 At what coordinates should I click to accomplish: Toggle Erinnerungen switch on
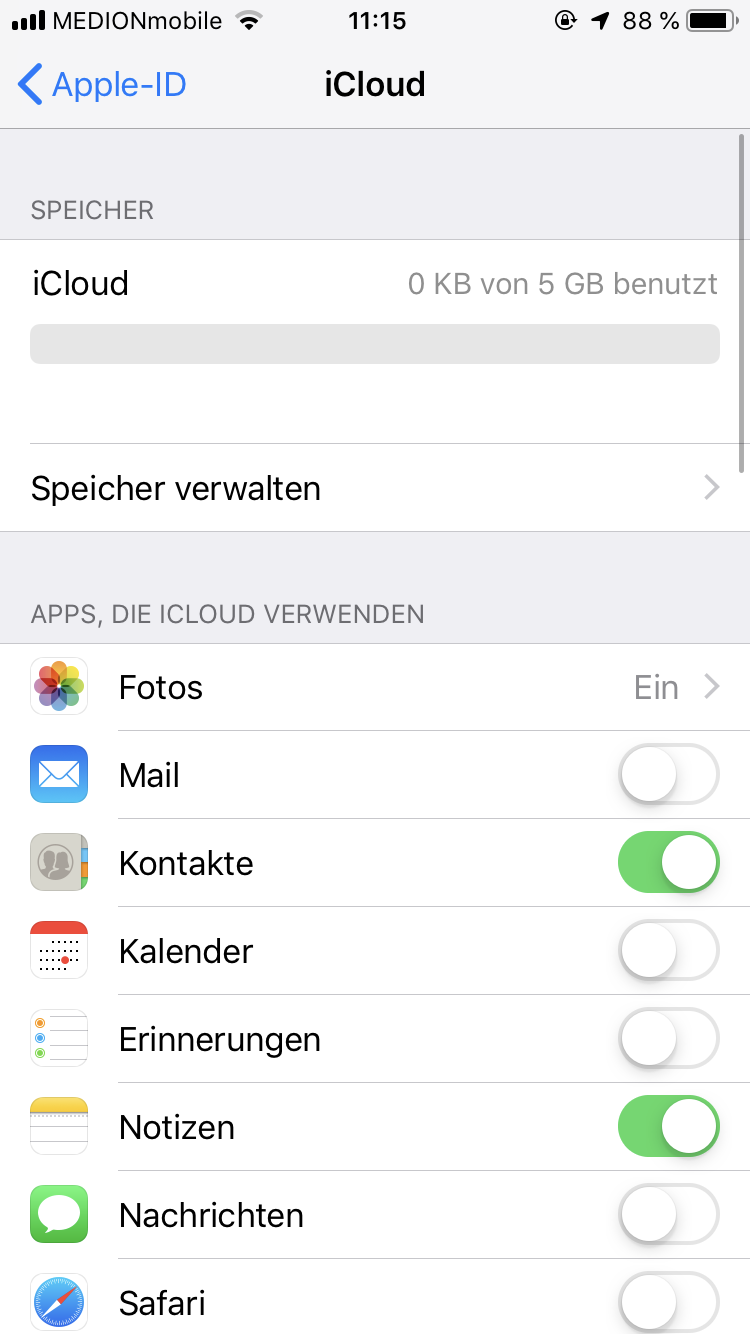668,1039
